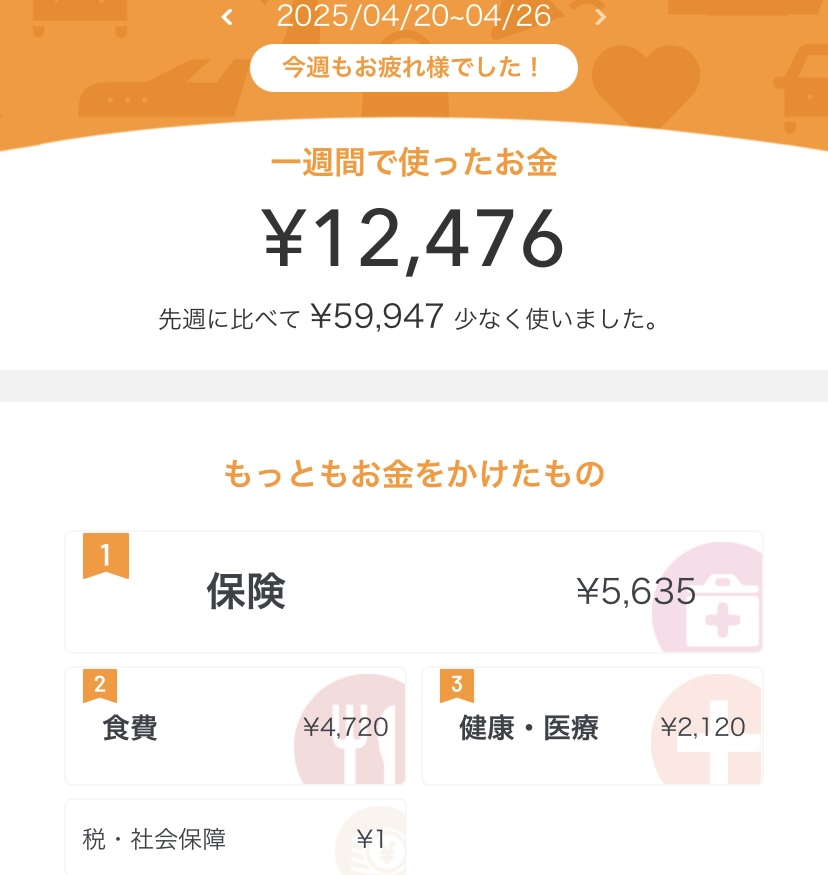
Task: Open the 食費 spending card
Action: click(235, 727)
